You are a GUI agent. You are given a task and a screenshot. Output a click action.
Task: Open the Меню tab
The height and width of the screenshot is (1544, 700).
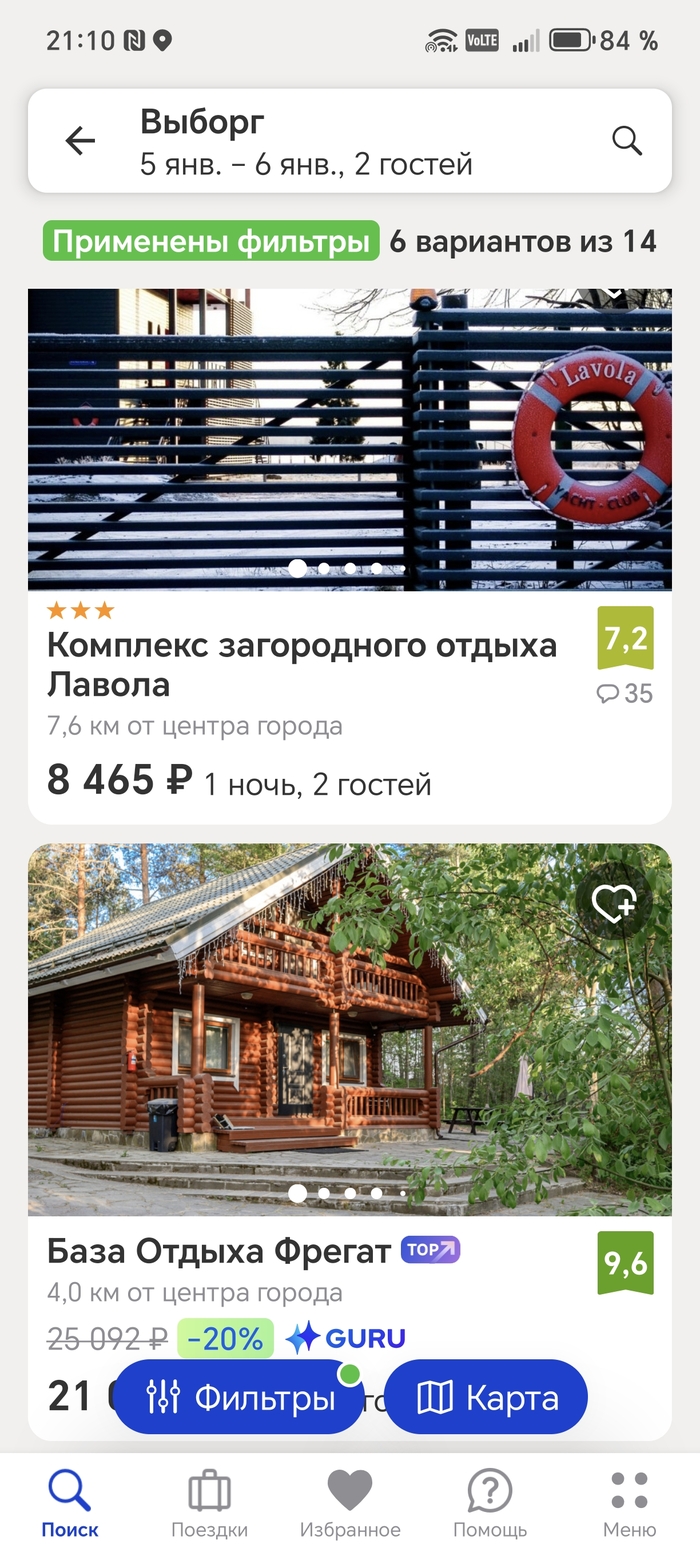[x=629, y=1502]
